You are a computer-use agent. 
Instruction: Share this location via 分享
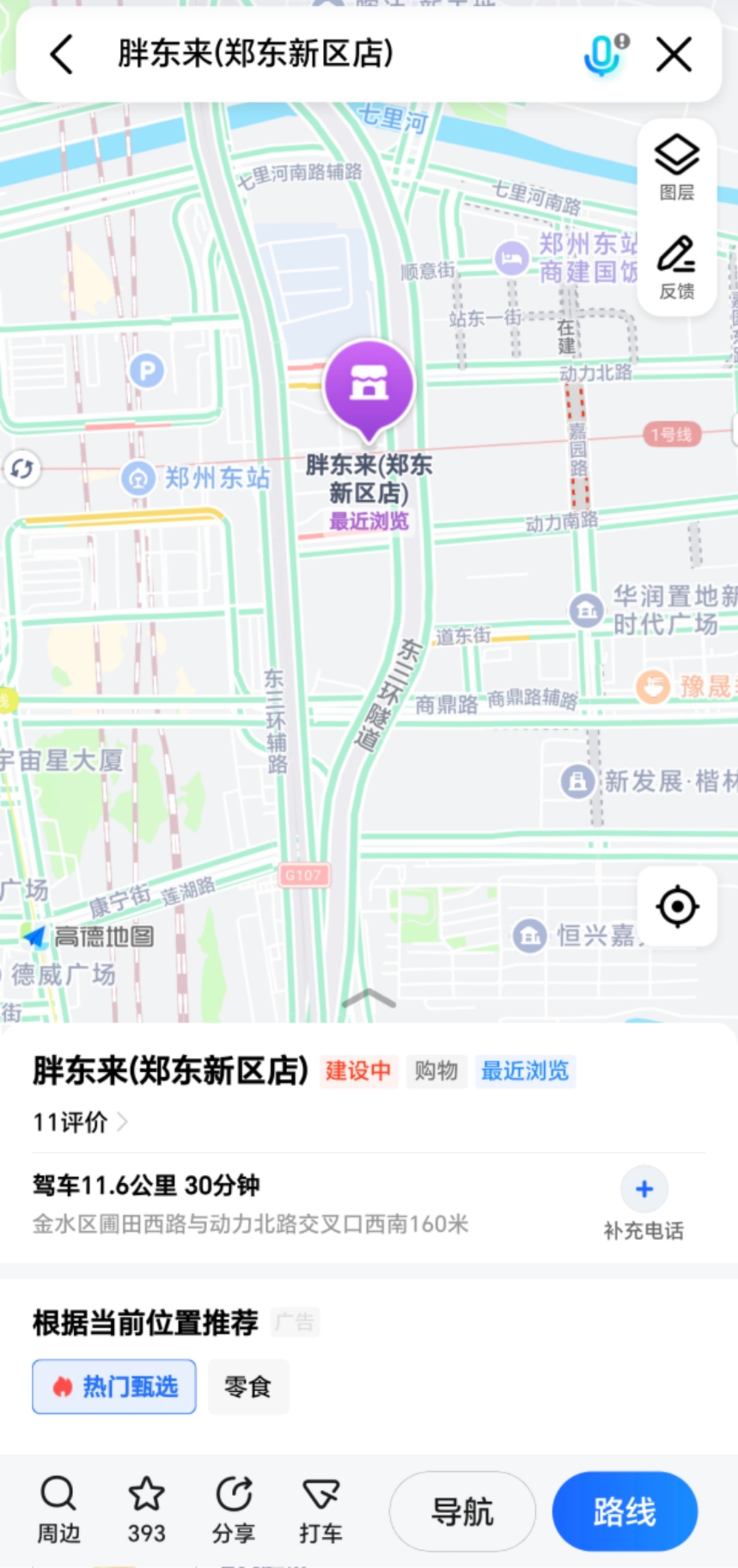coord(234,1511)
